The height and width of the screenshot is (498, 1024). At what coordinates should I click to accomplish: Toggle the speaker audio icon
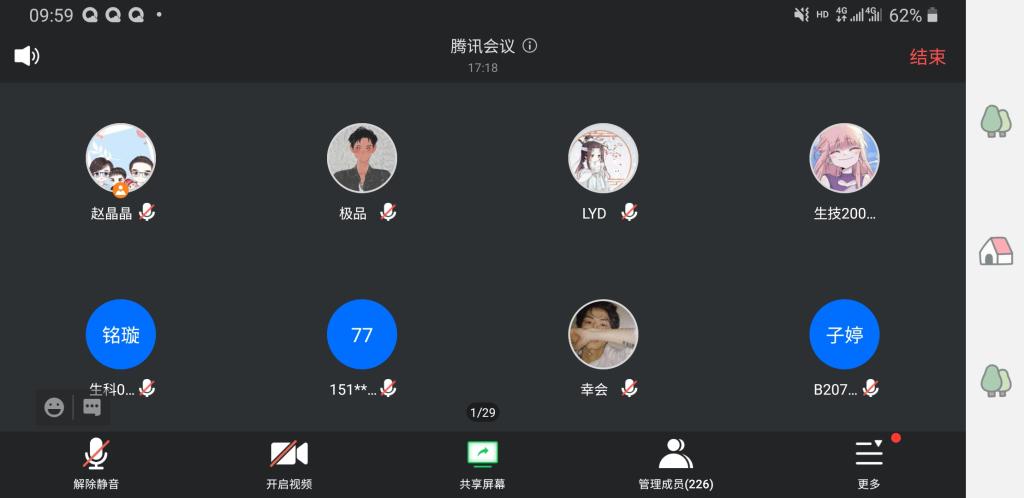pyautogui.click(x=27, y=56)
